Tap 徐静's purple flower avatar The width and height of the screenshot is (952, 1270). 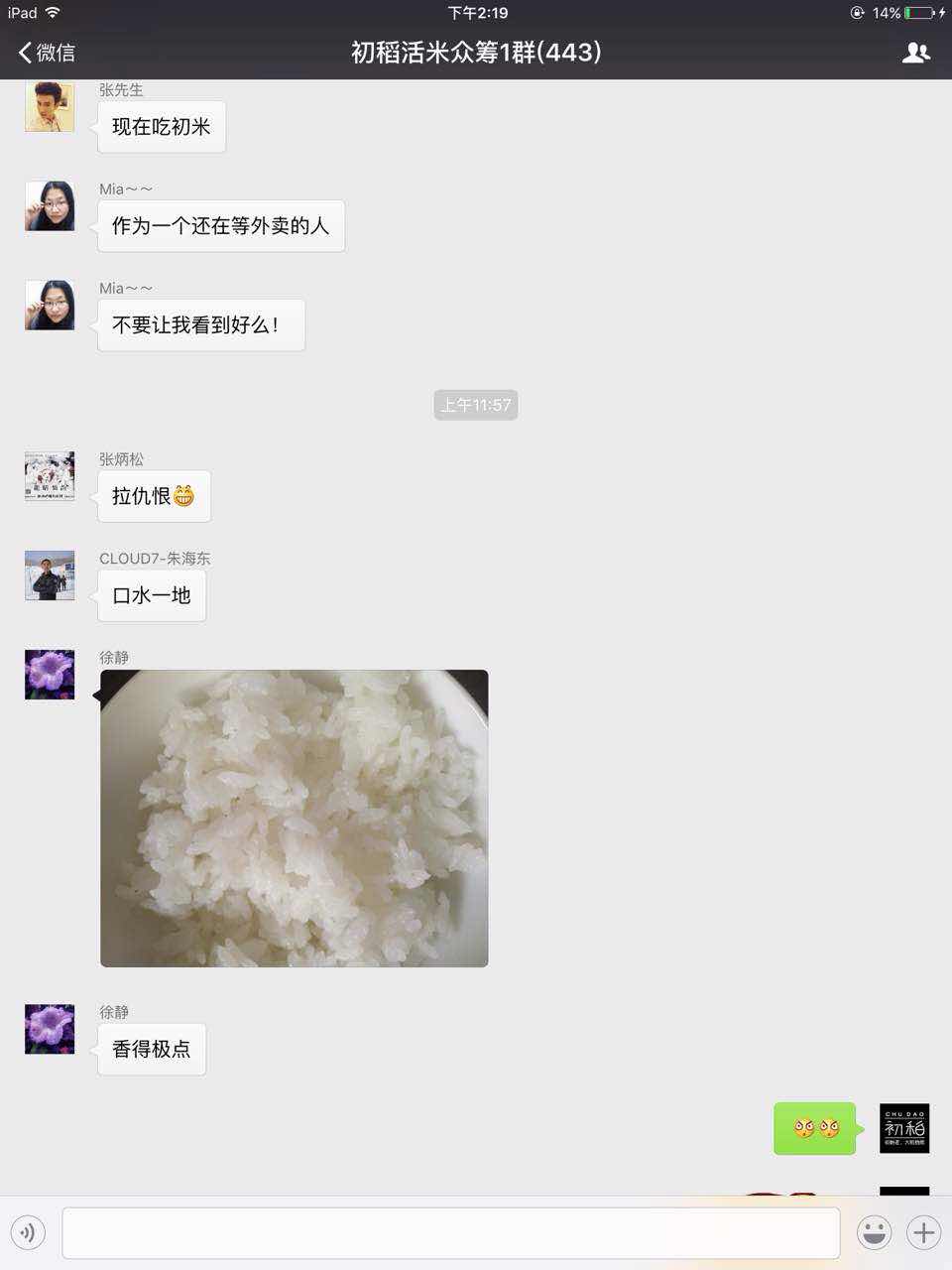coord(50,674)
